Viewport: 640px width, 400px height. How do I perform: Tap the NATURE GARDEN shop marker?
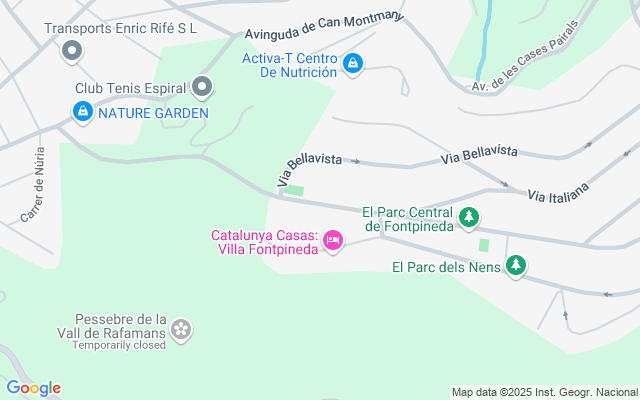(x=84, y=113)
